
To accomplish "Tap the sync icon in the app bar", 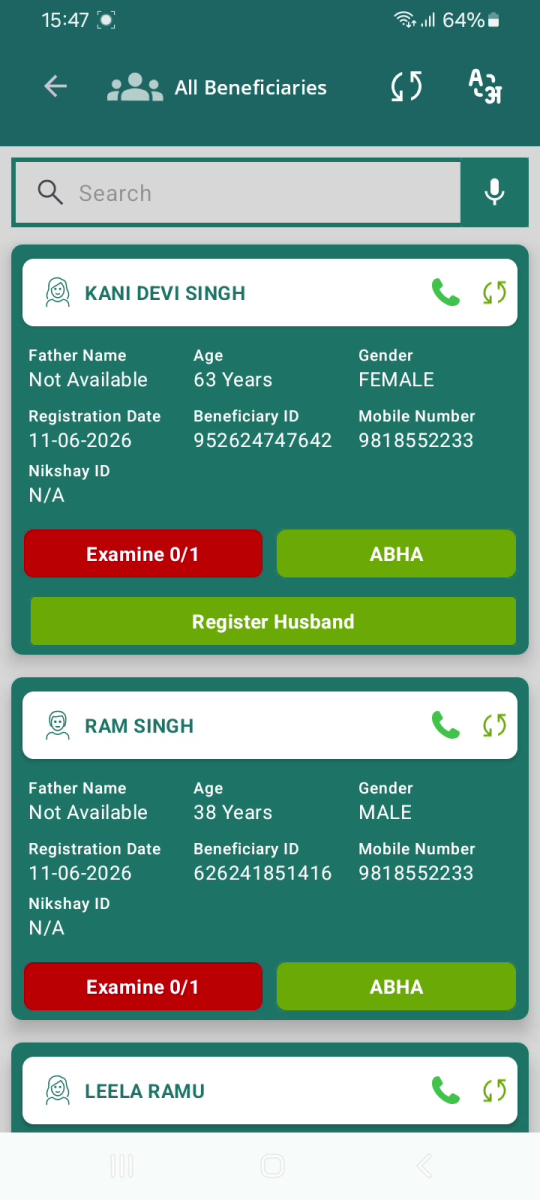I will [x=406, y=87].
